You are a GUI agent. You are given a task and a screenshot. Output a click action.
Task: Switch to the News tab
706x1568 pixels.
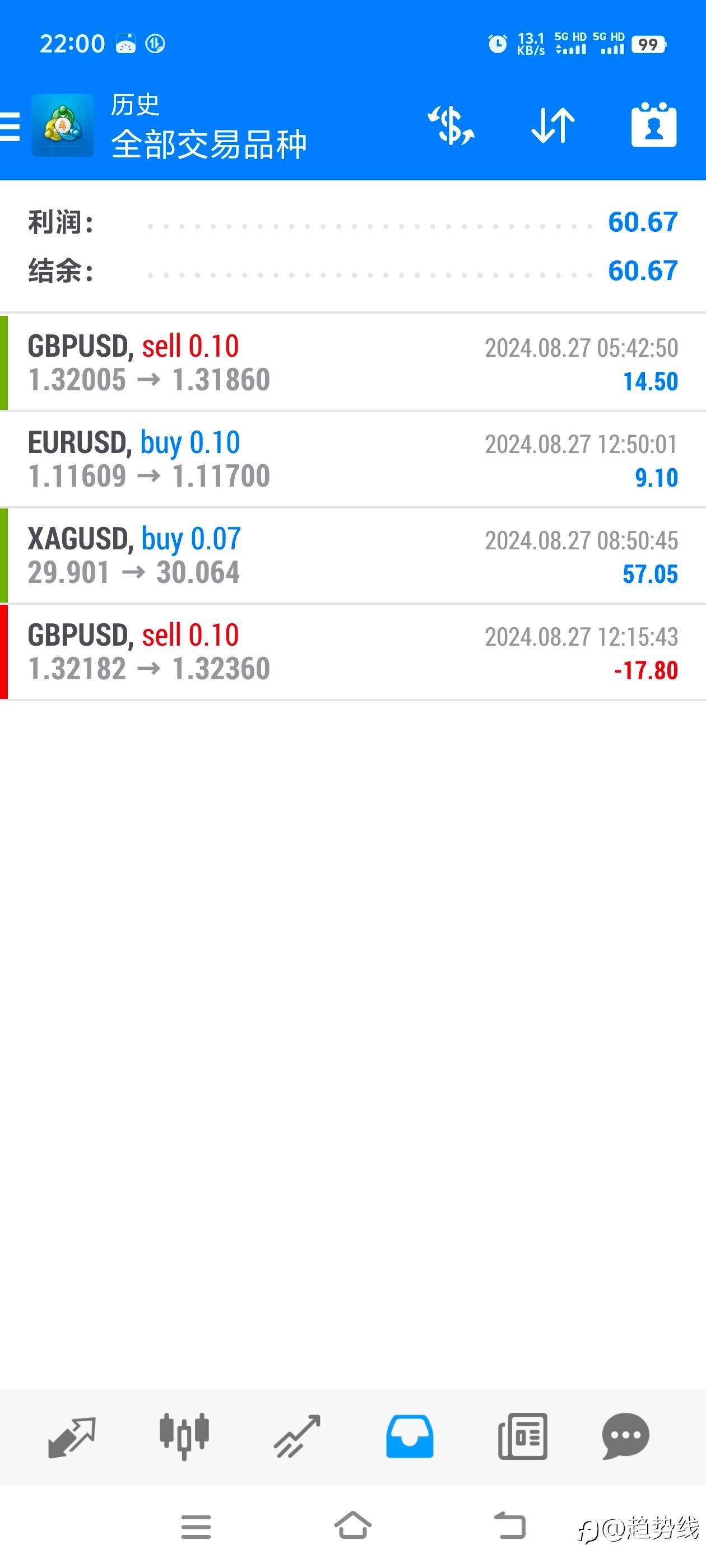coord(523,1436)
